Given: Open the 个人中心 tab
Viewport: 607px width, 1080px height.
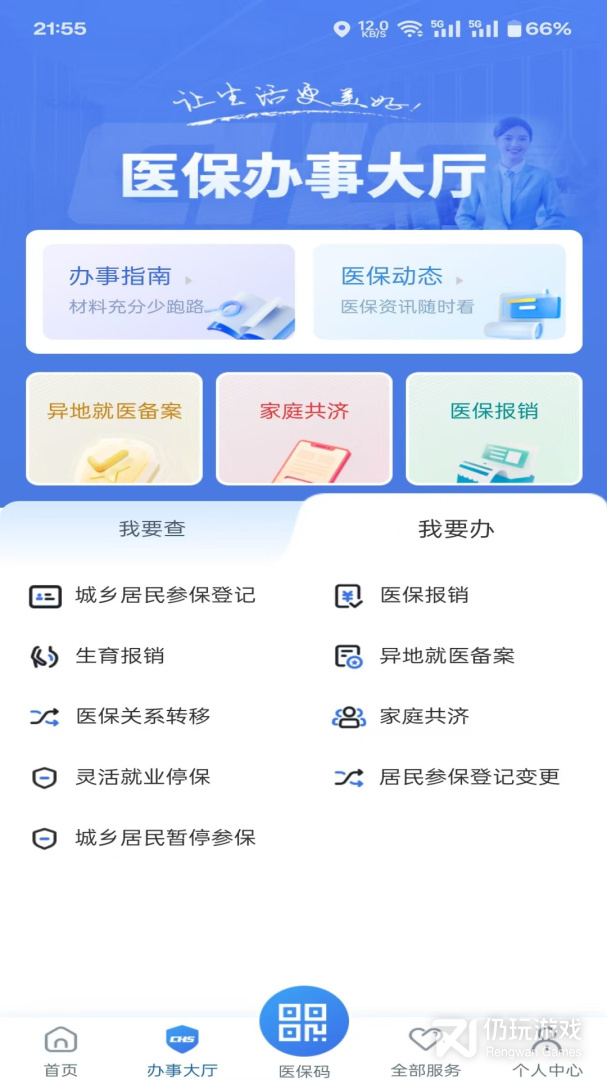Looking at the screenshot, I should coord(547,1050).
